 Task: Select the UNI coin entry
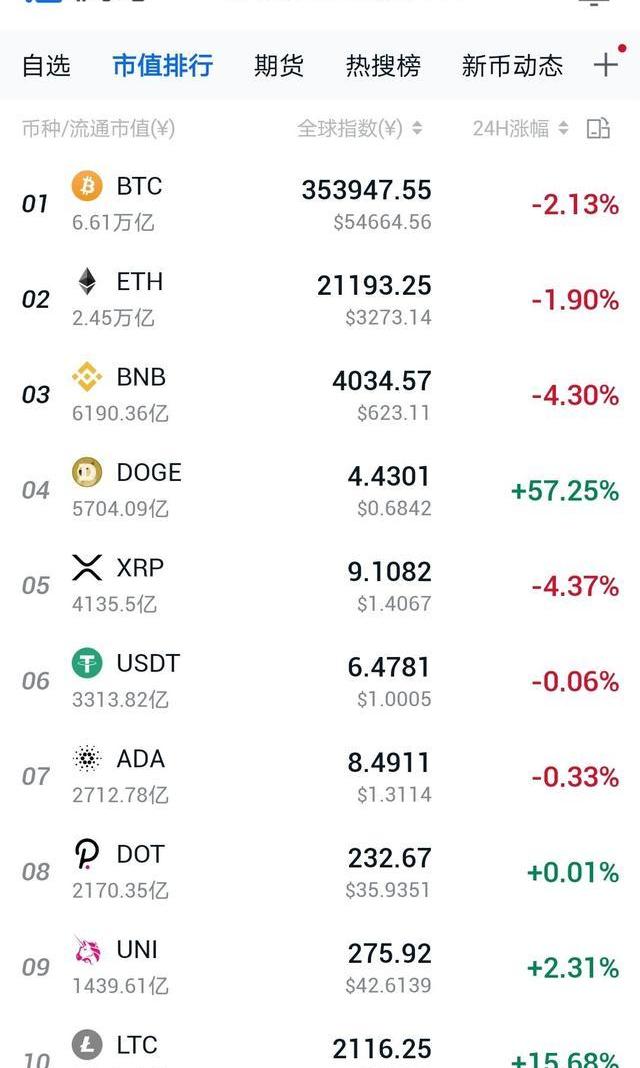320,968
